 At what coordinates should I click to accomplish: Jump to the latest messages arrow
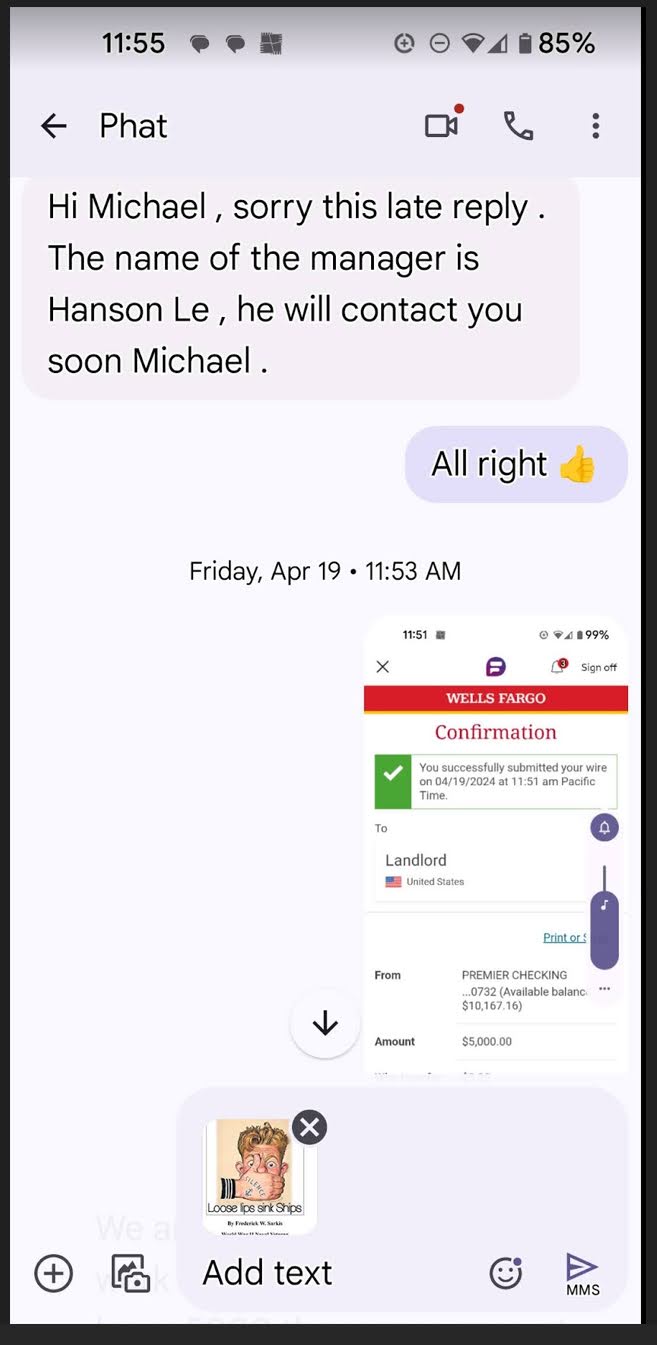(x=325, y=1023)
